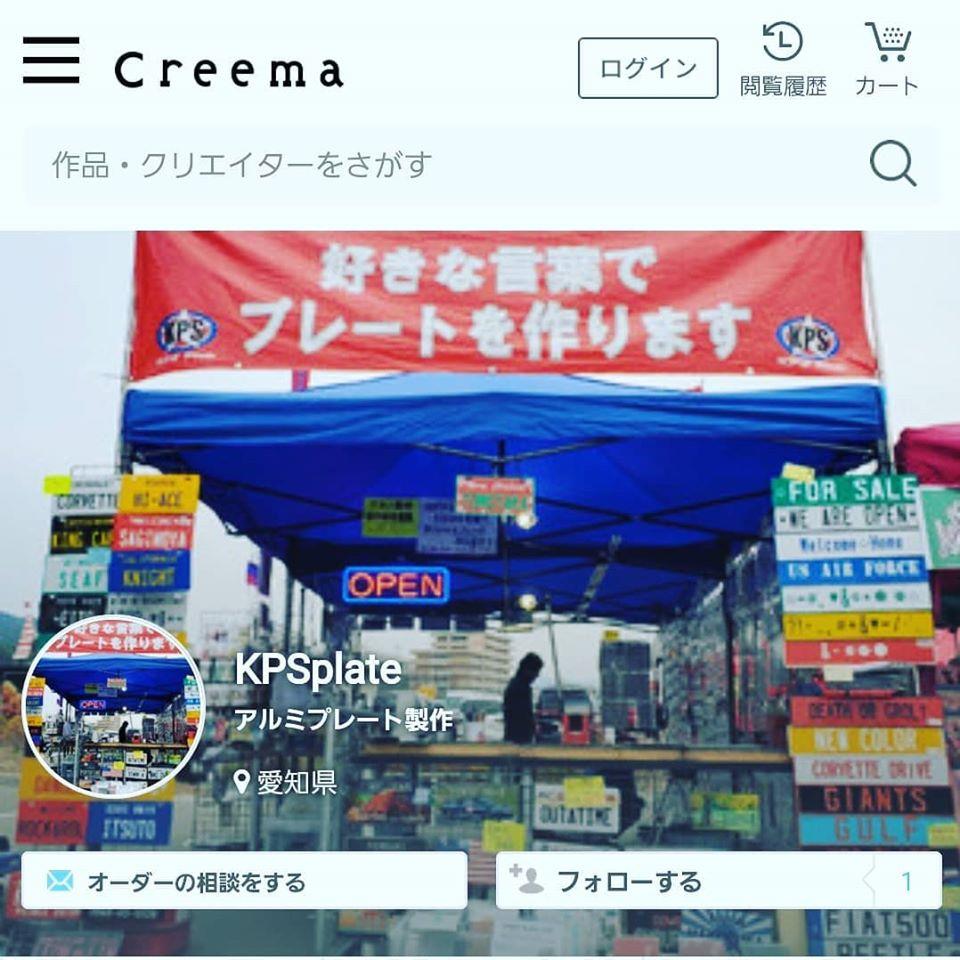
Task: Tap the Creema logo to go home
Action: point(229,70)
